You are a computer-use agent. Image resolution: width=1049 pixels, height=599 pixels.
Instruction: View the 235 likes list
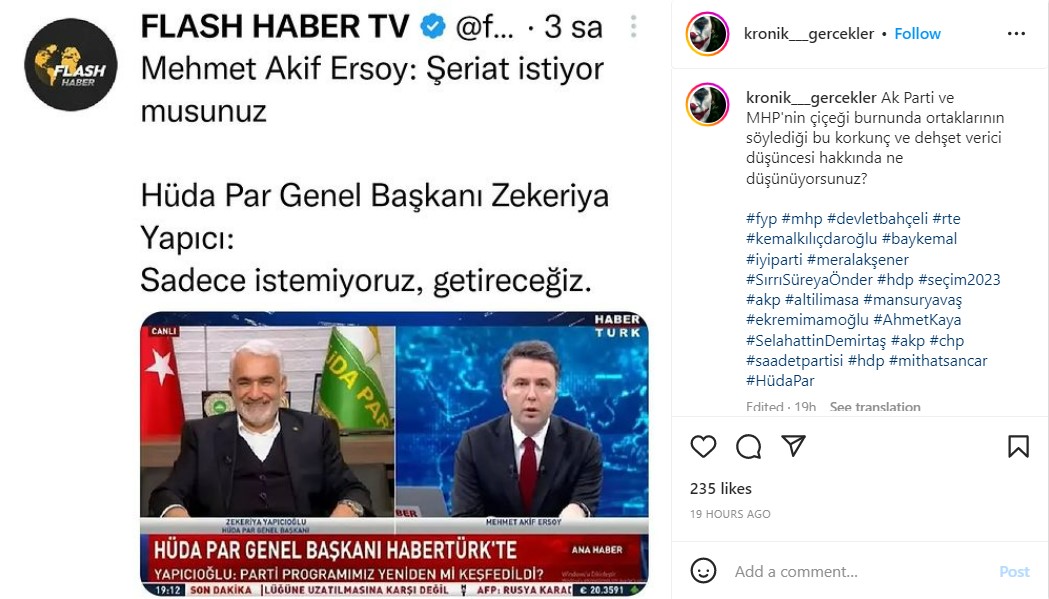pos(720,489)
